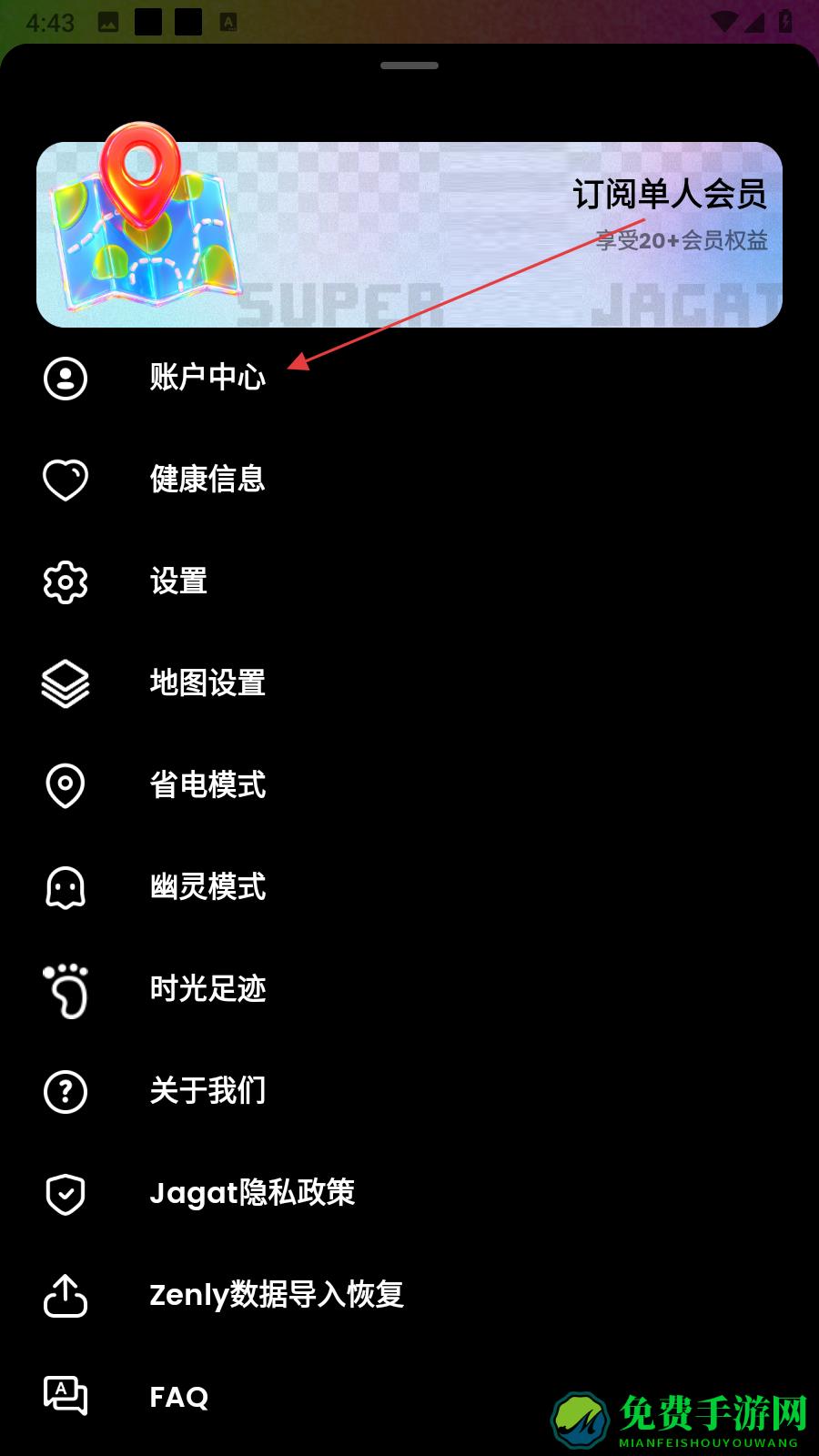Screen dimensions: 819x1456
Task: Open 关于我们 about us
Action: (207, 1091)
